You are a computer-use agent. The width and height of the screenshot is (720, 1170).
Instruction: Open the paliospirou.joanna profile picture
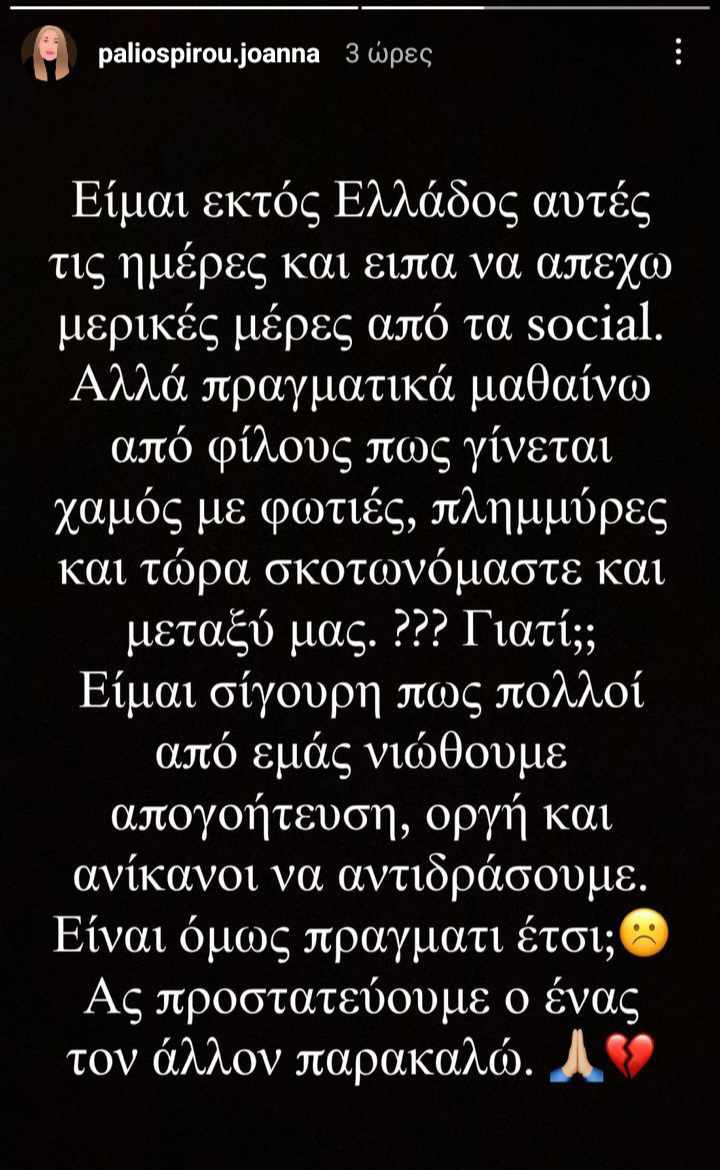[x=48, y=54]
